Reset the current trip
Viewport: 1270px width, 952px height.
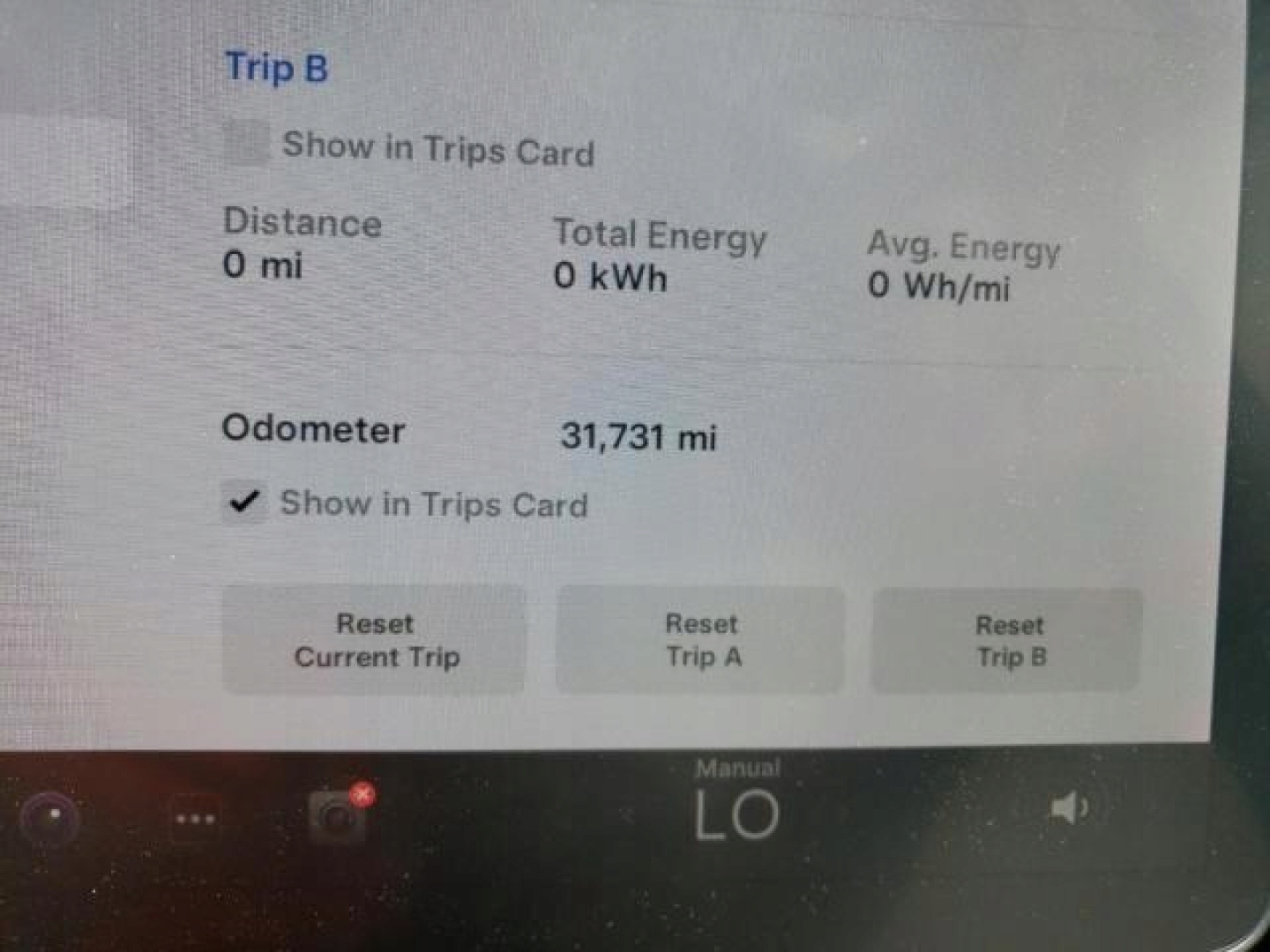[x=374, y=640]
